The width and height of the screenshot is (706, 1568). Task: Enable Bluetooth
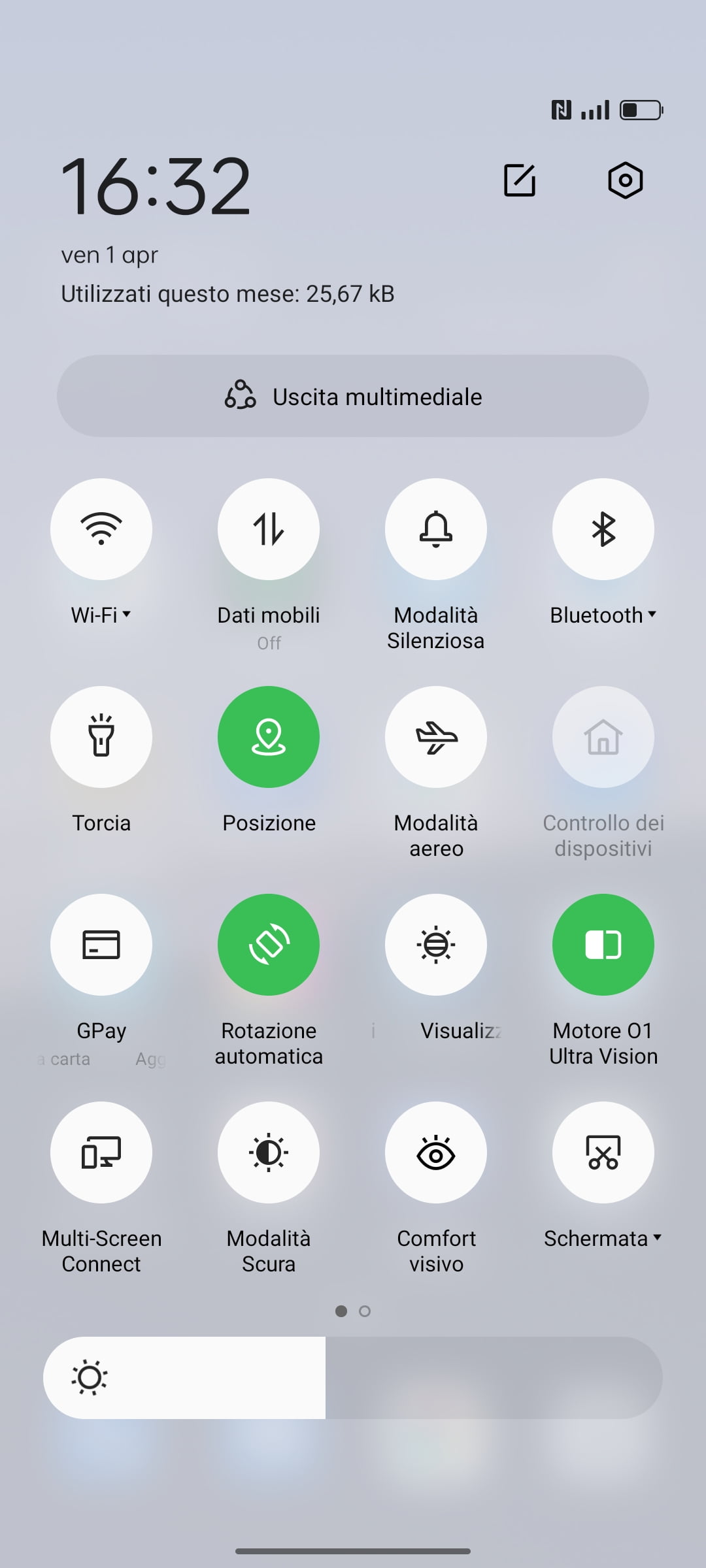pyautogui.click(x=603, y=529)
